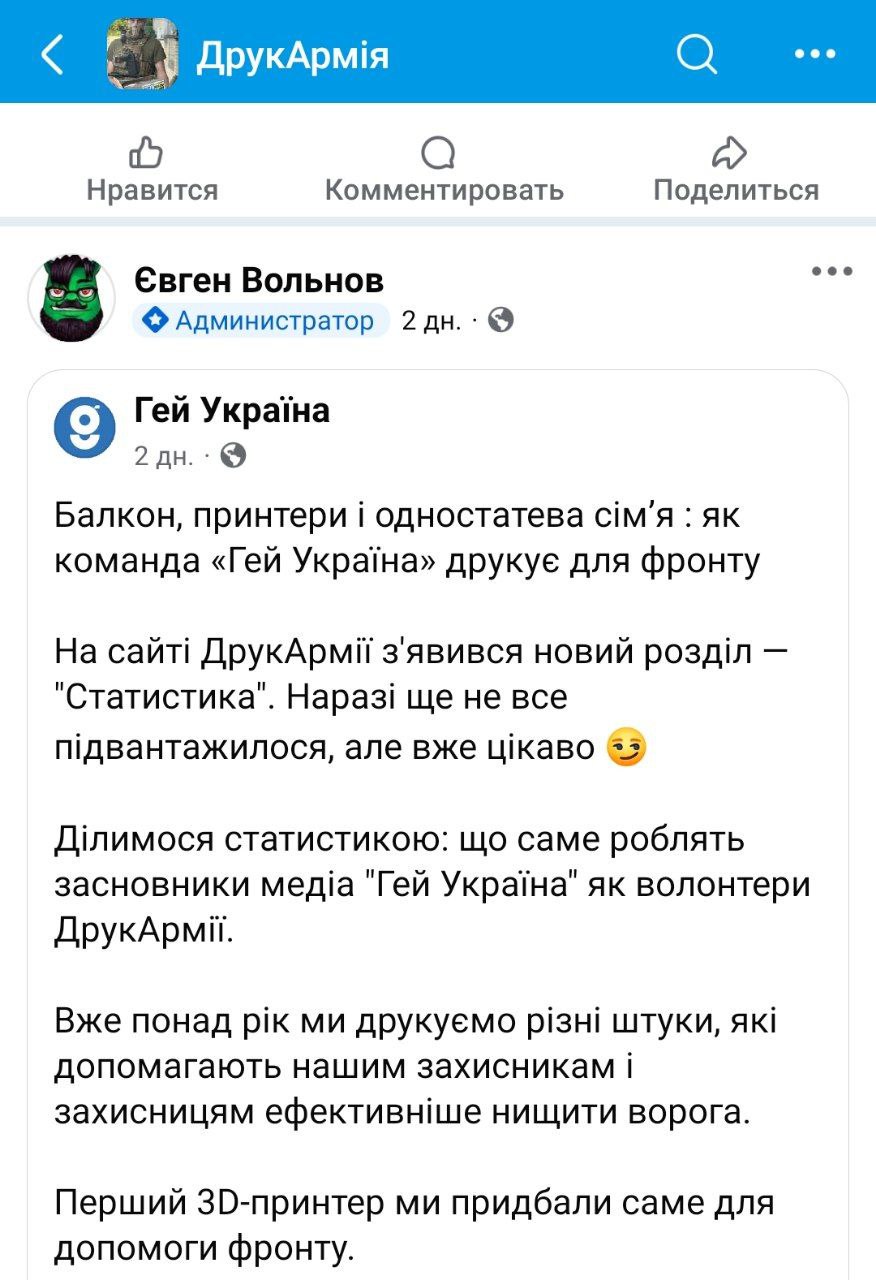
Task: Open the ДрукАрмія group avatar
Action: [142, 55]
